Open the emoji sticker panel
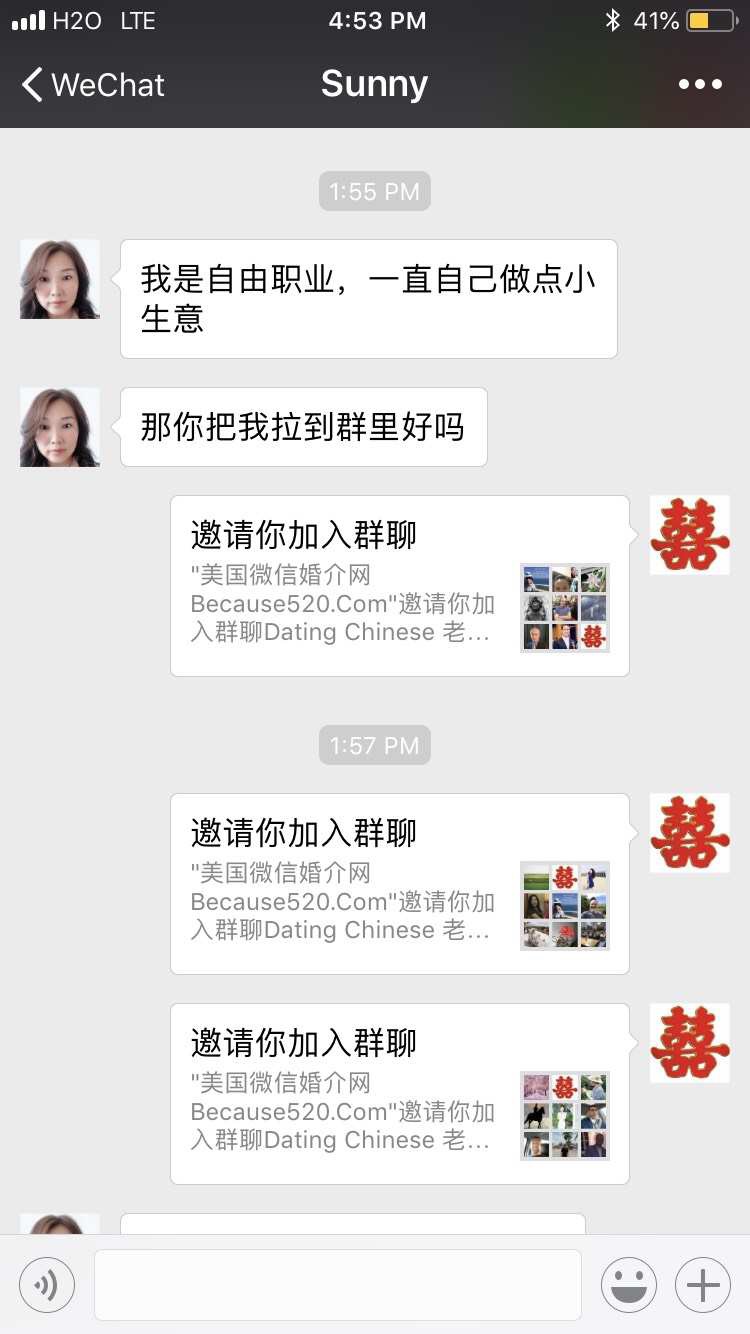 629,1284
